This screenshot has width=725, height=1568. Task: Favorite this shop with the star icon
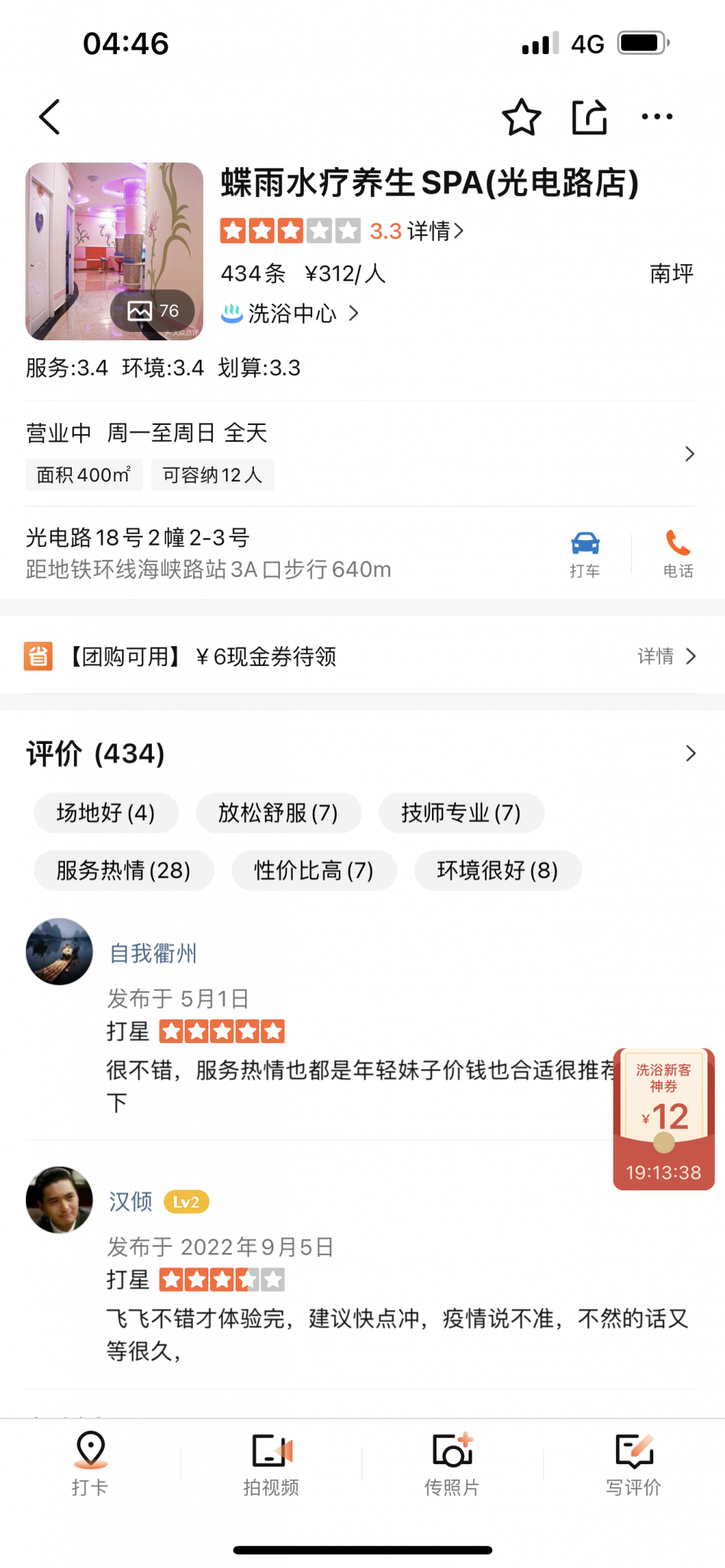[521, 118]
